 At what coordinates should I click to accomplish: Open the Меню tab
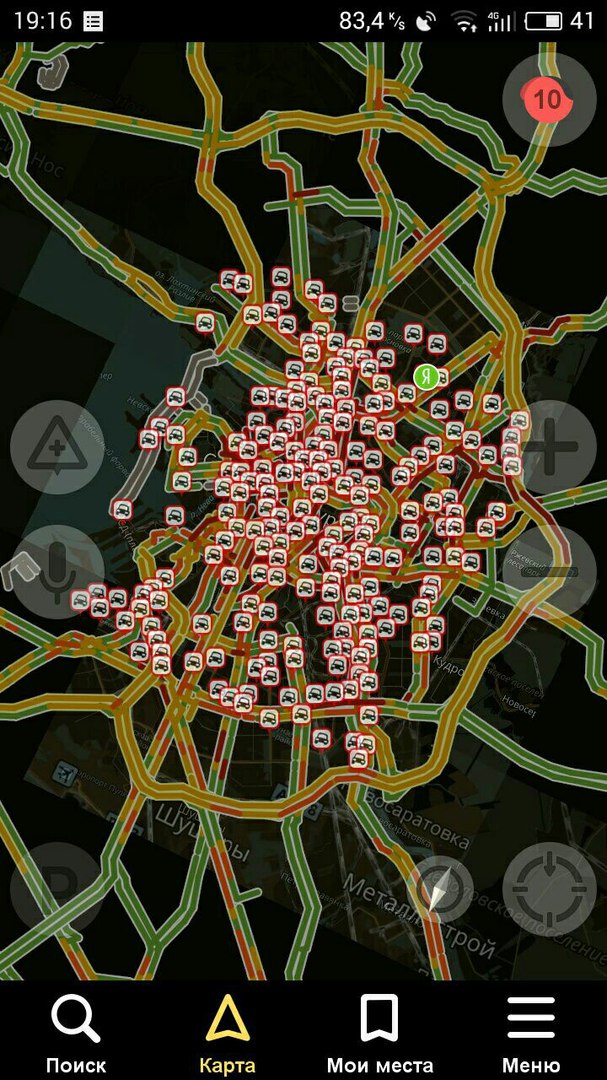point(531,1031)
